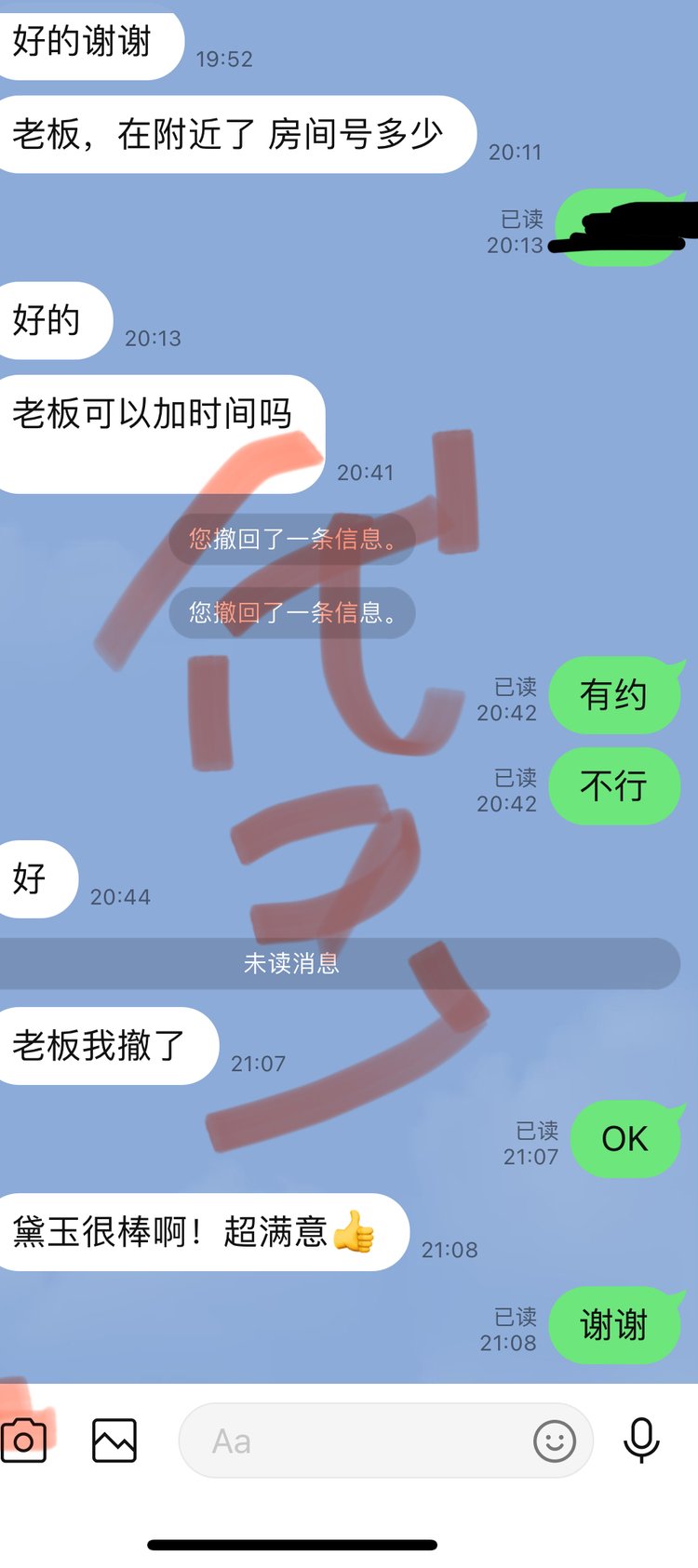This screenshot has width=698, height=1568.
Task: Open the camera to take a photo
Action: click(x=23, y=1441)
